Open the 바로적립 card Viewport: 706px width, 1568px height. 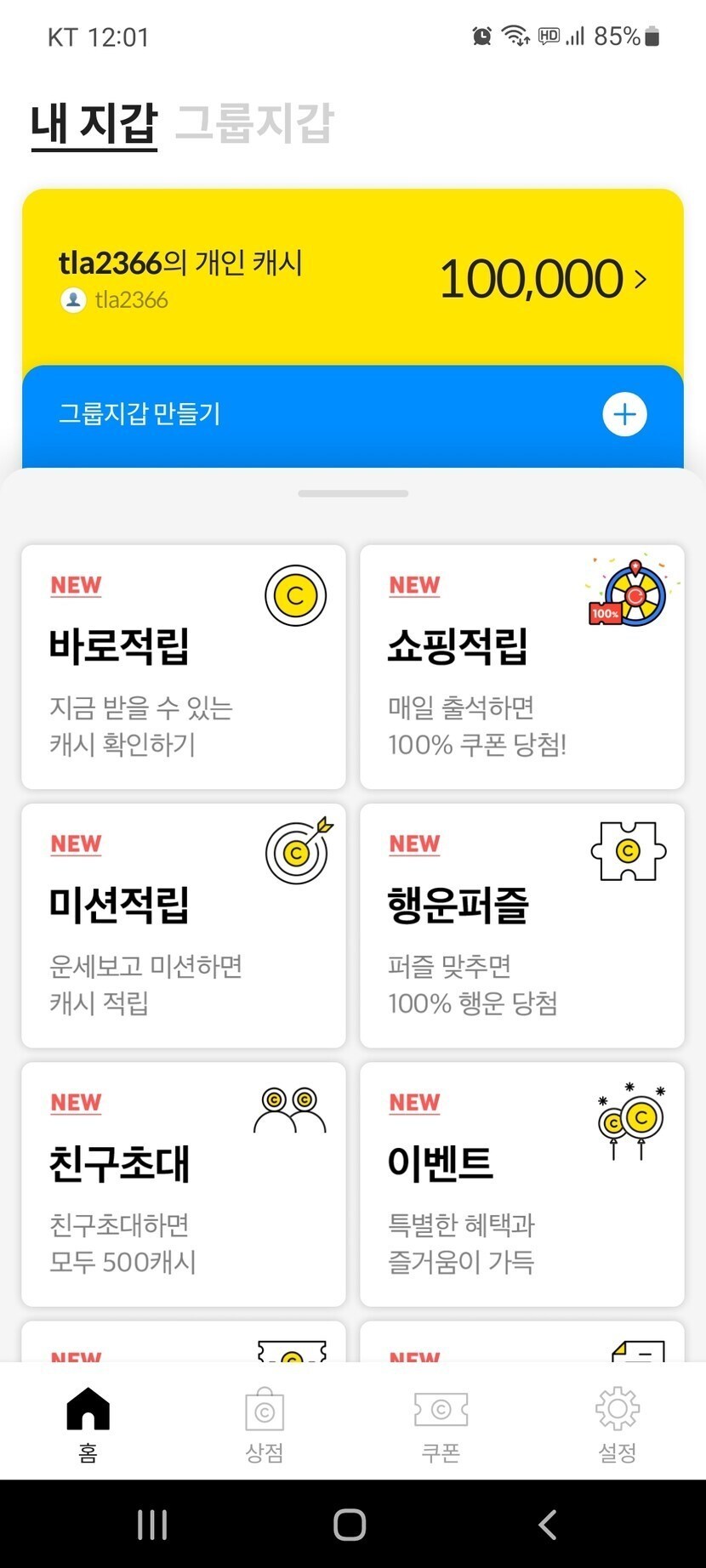coord(184,667)
